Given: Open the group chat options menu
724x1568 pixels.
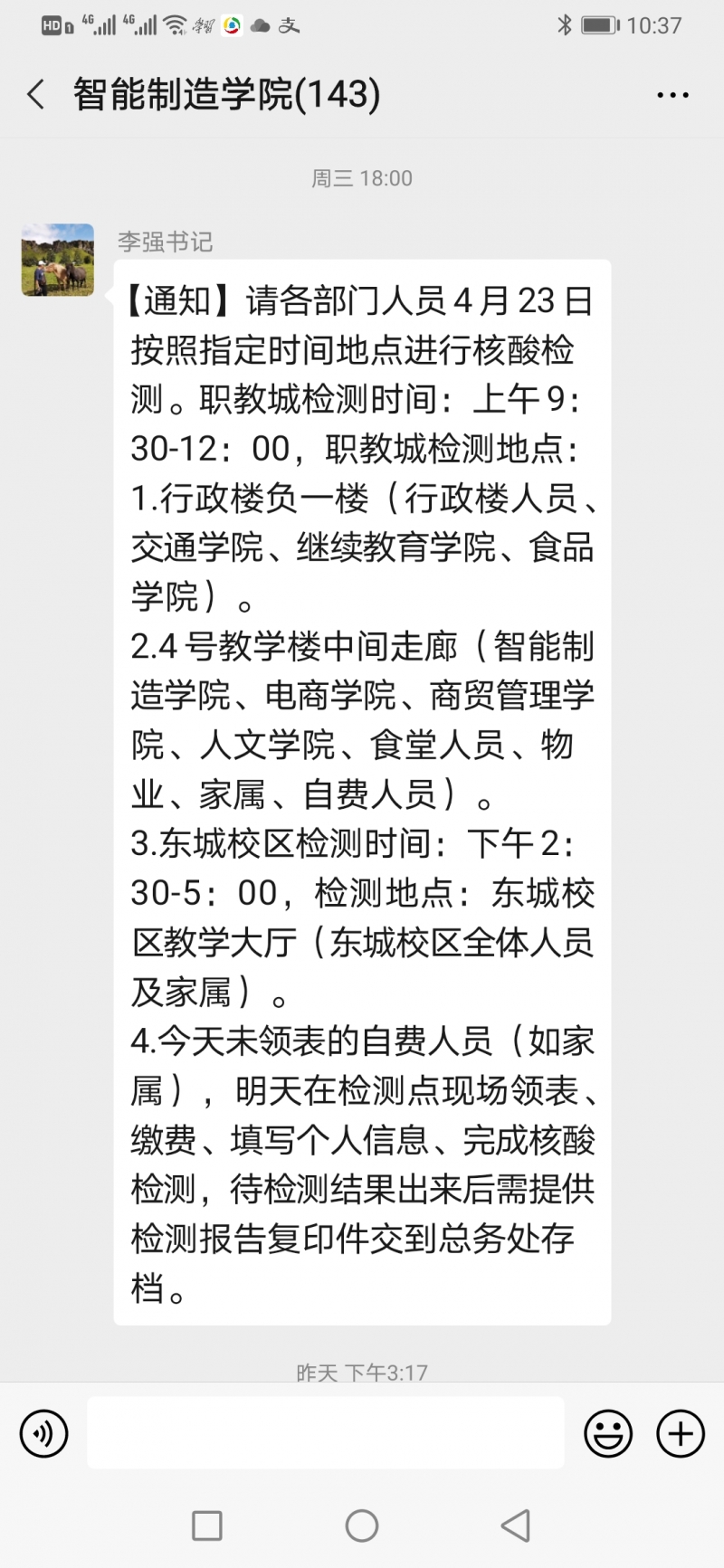Looking at the screenshot, I should [x=672, y=94].
